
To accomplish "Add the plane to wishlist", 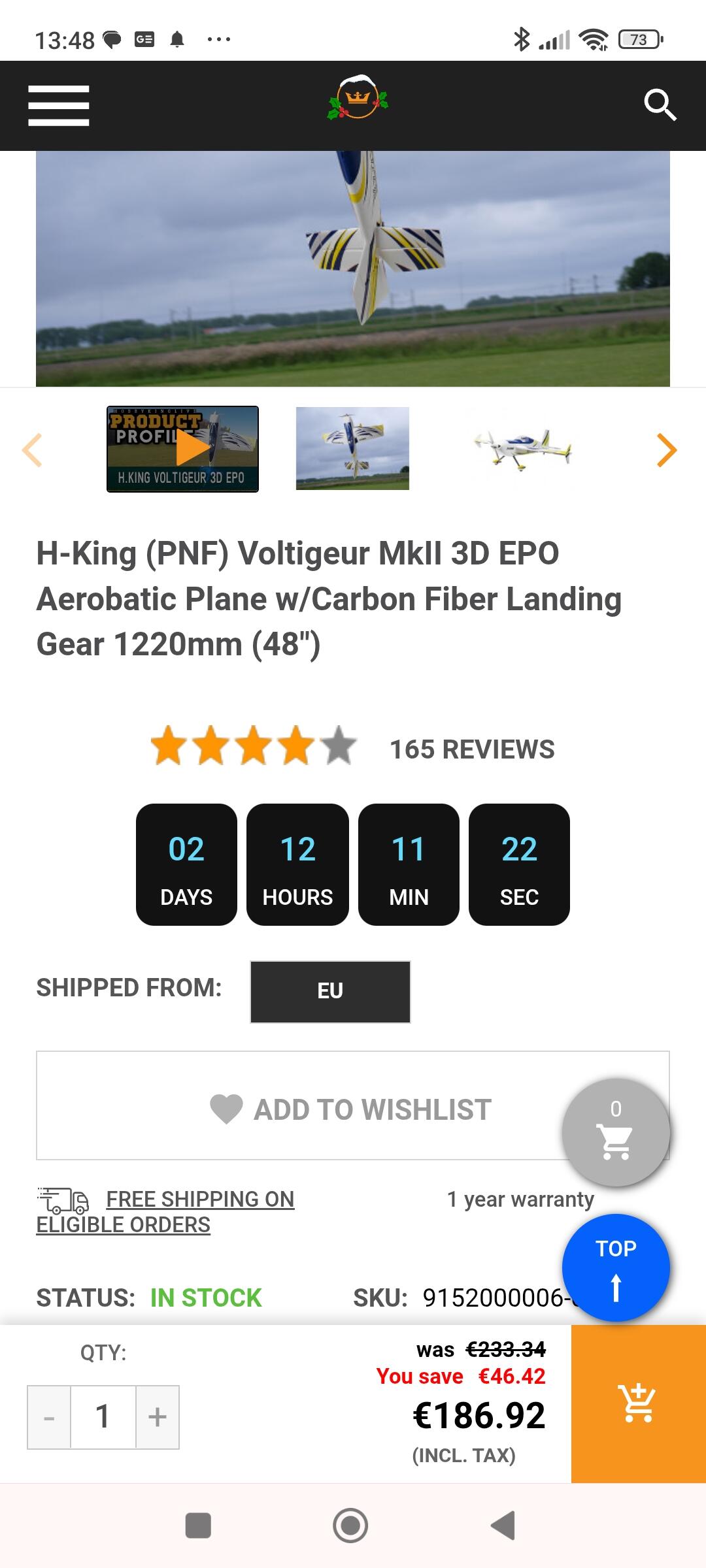I will tap(352, 1109).
